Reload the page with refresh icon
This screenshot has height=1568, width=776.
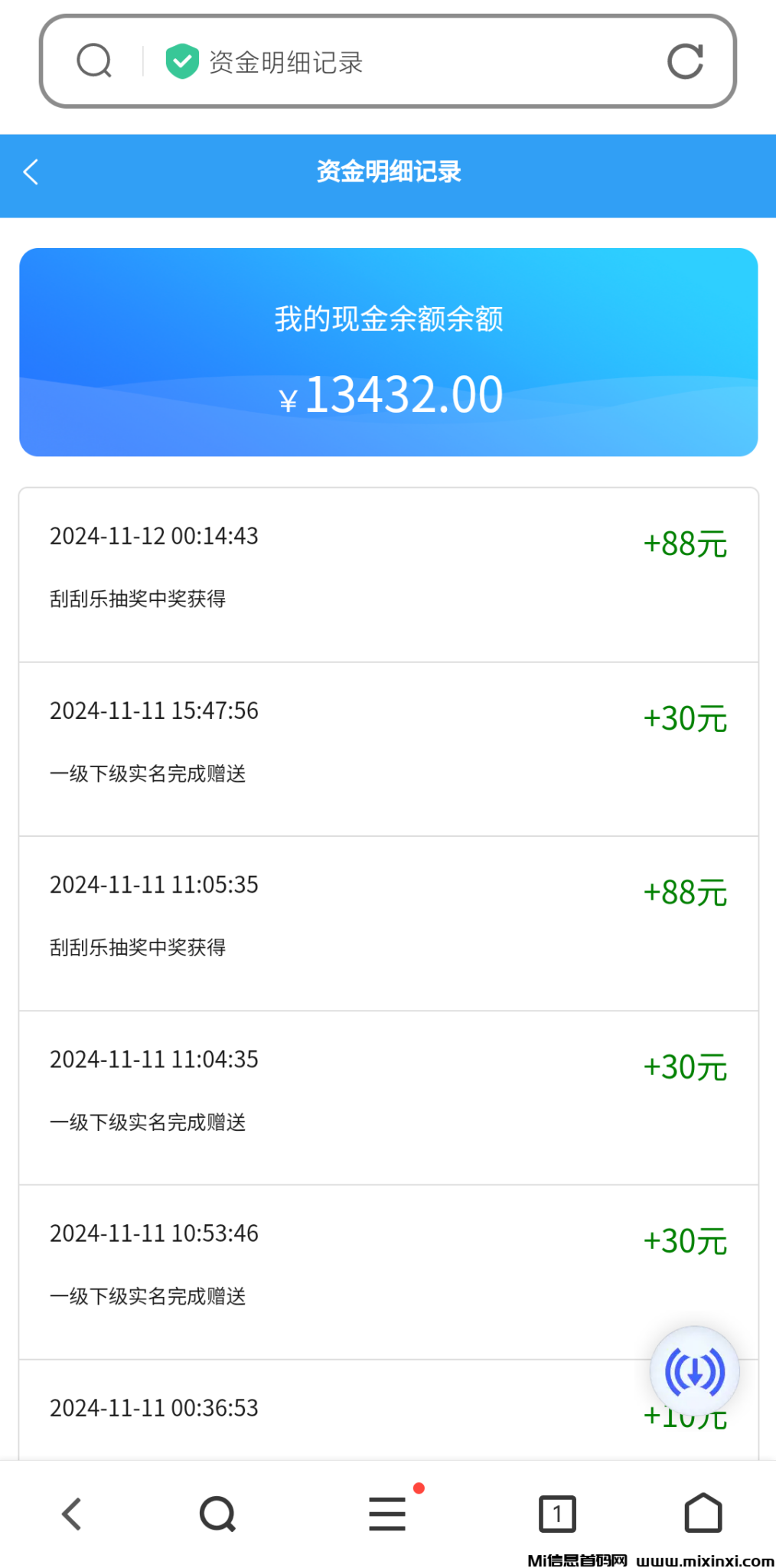tap(685, 62)
